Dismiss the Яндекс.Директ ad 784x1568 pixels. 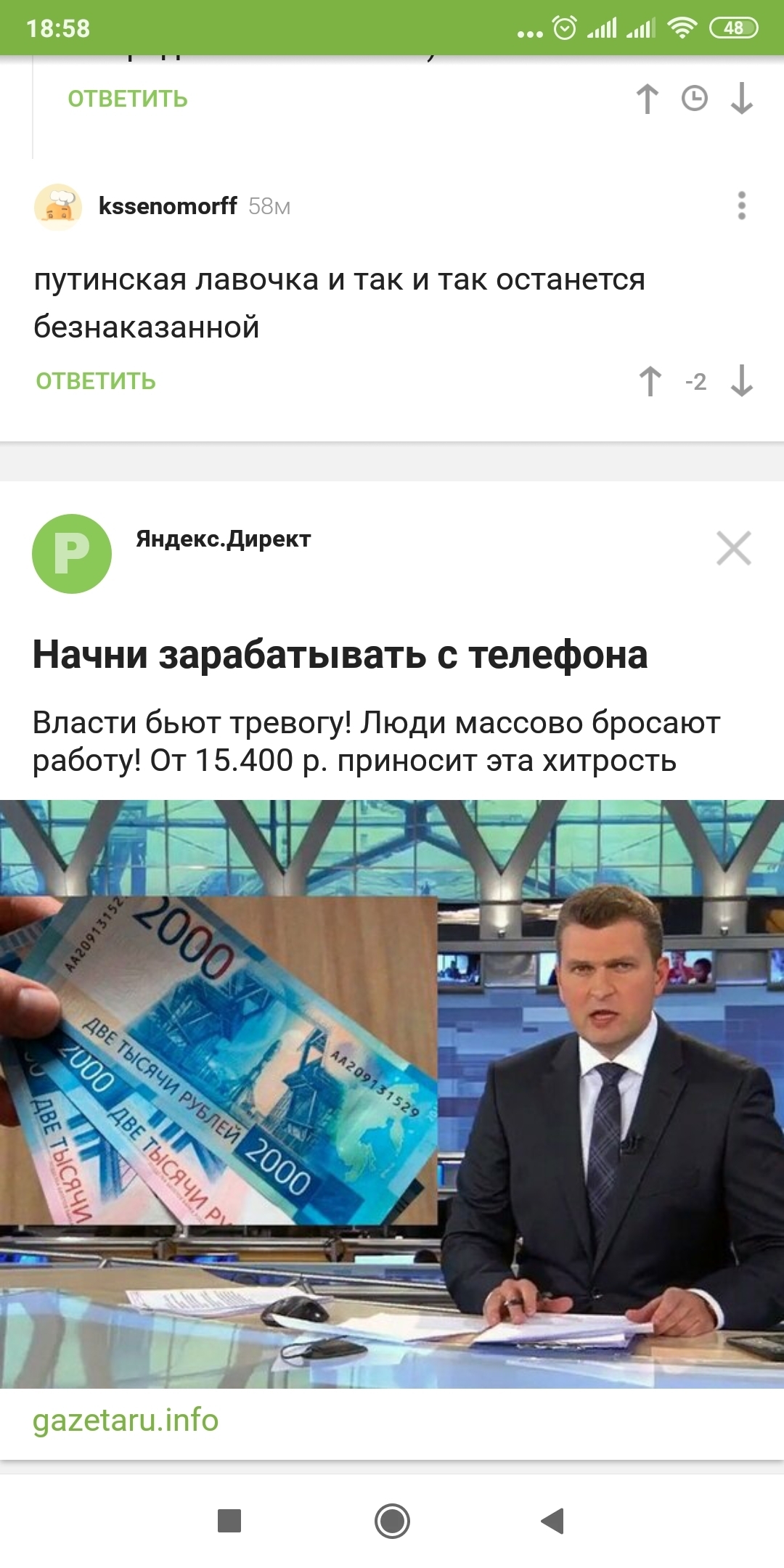coord(733,548)
